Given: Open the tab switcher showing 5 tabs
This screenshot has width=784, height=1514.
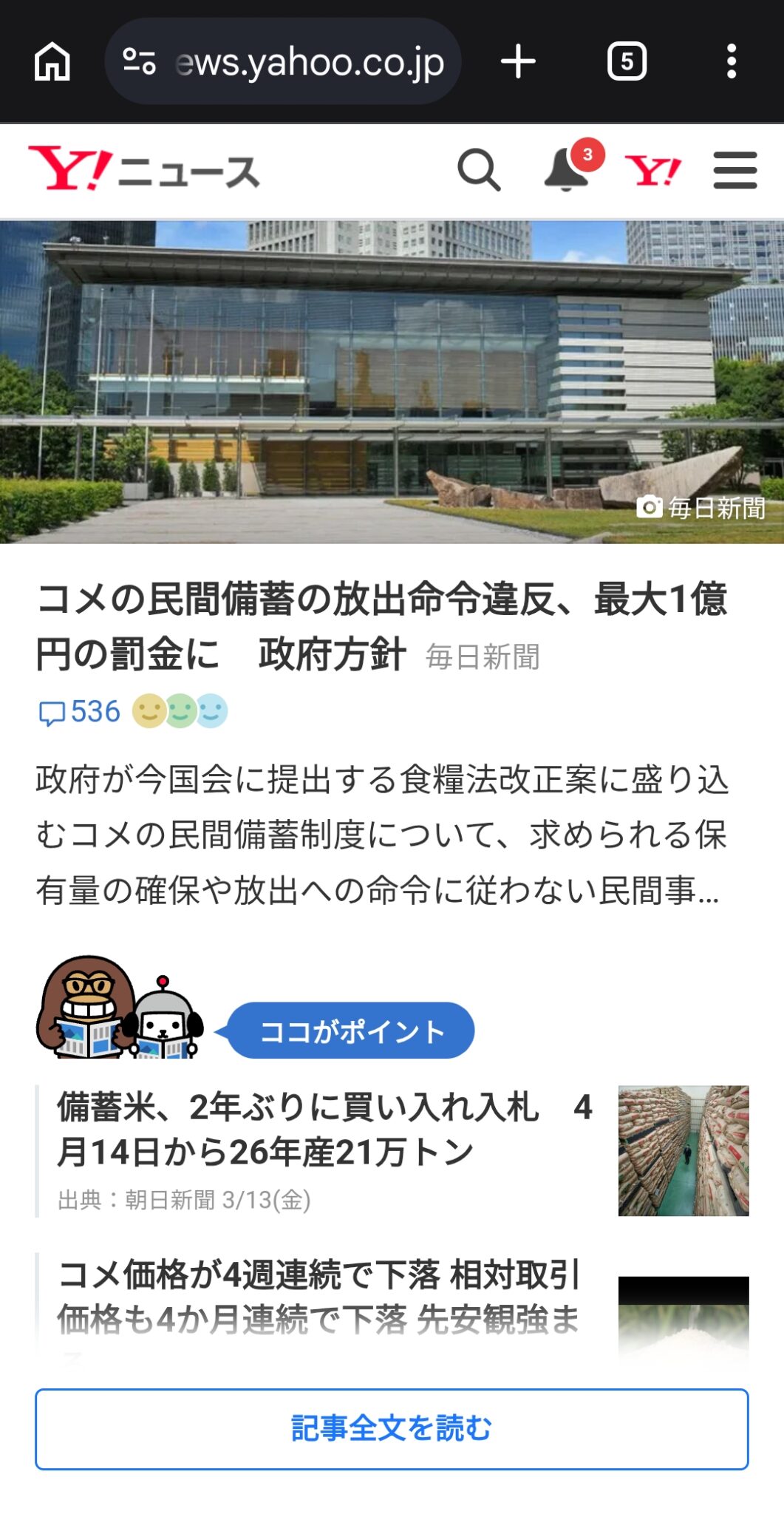Looking at the screenshot, I should point(627,61).
